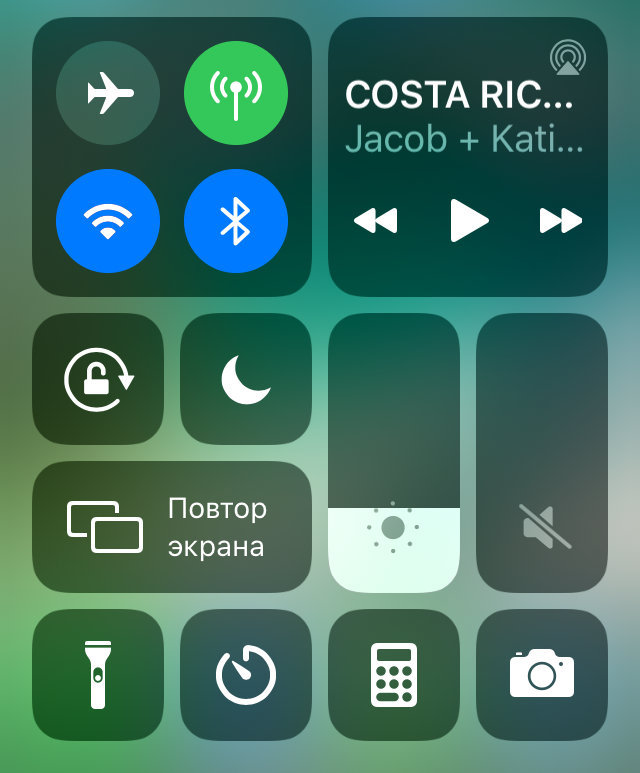Skip to the next track
Viewport: 640px width, 773px height.
(560, 220)
